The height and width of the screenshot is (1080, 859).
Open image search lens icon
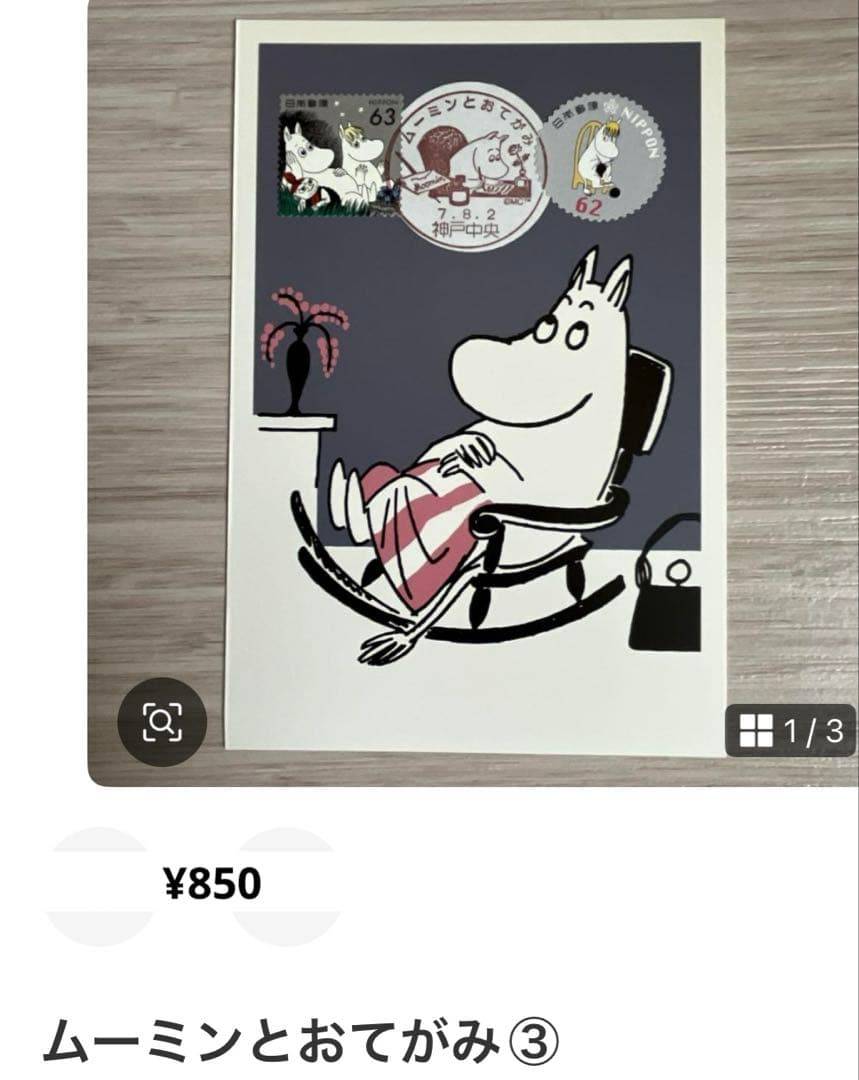point(162,721)
